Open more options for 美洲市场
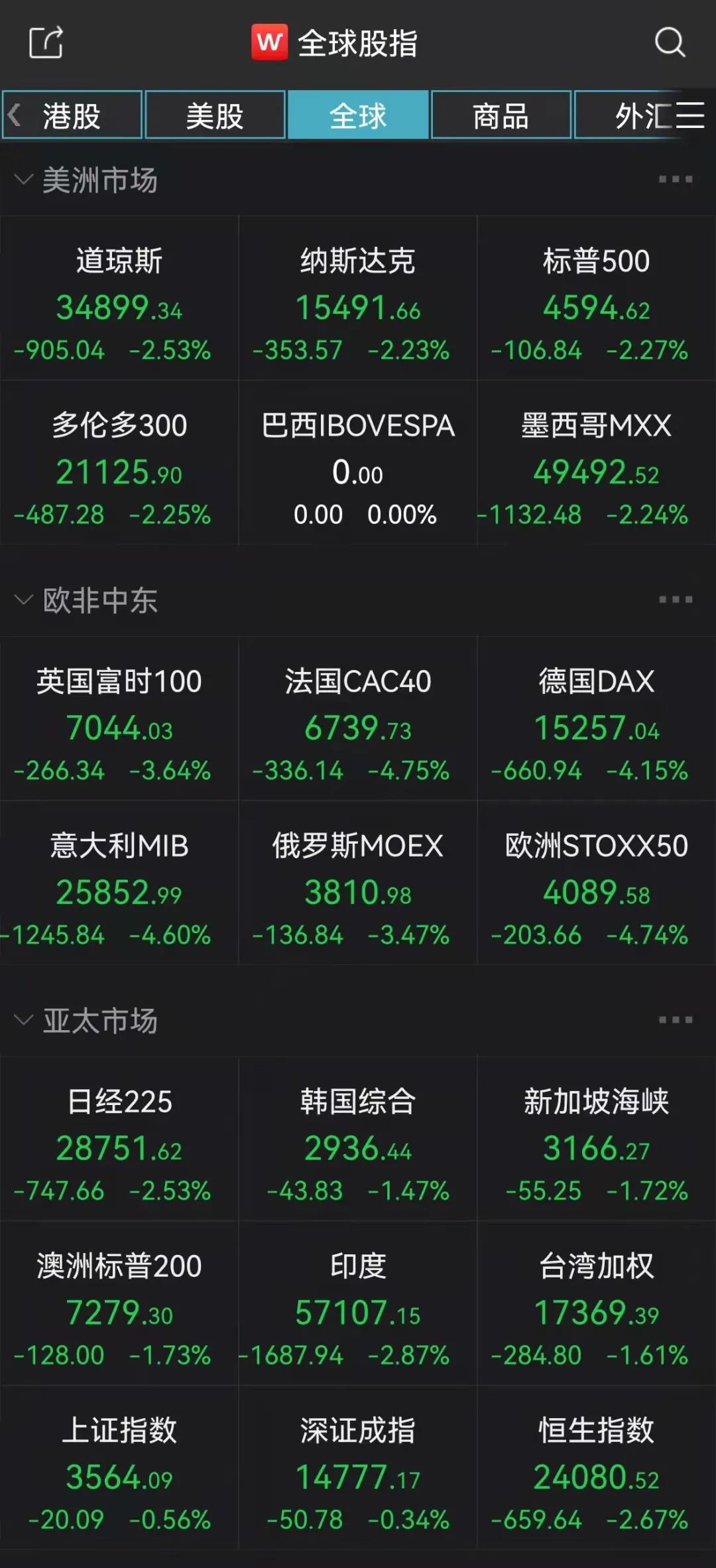Image resolution: width=716 pixels, height=1568 pixels. click(675, 180)
